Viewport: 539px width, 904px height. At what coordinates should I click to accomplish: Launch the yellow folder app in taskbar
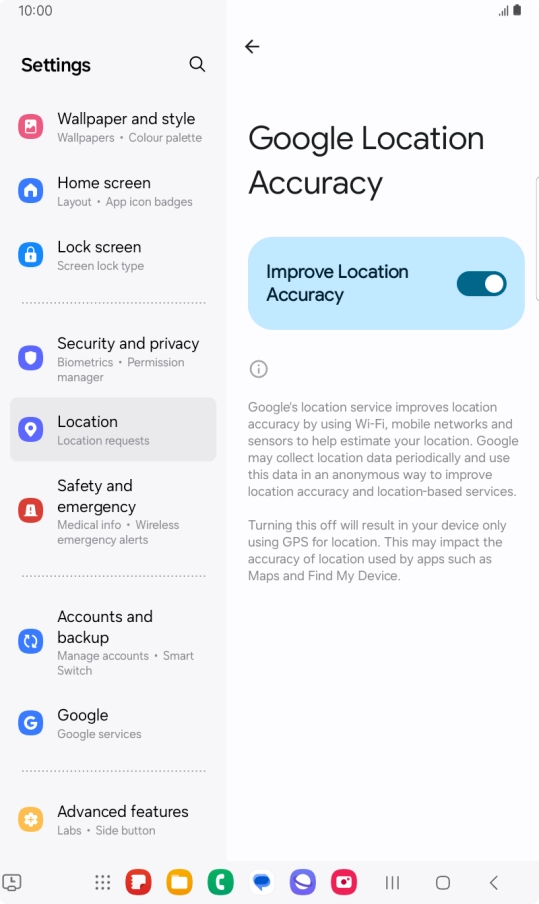point(179,882)
